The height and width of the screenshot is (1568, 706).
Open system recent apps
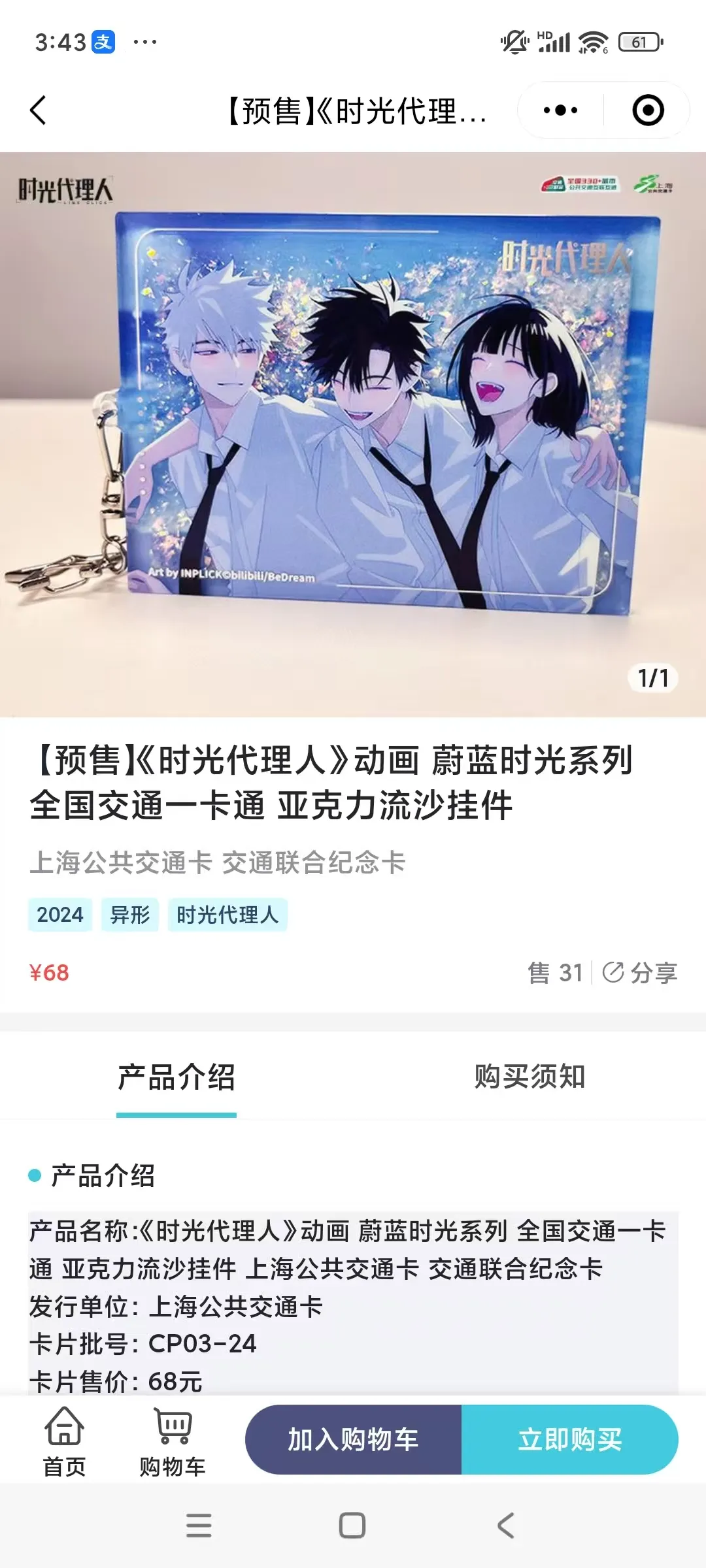(199, 1526)
